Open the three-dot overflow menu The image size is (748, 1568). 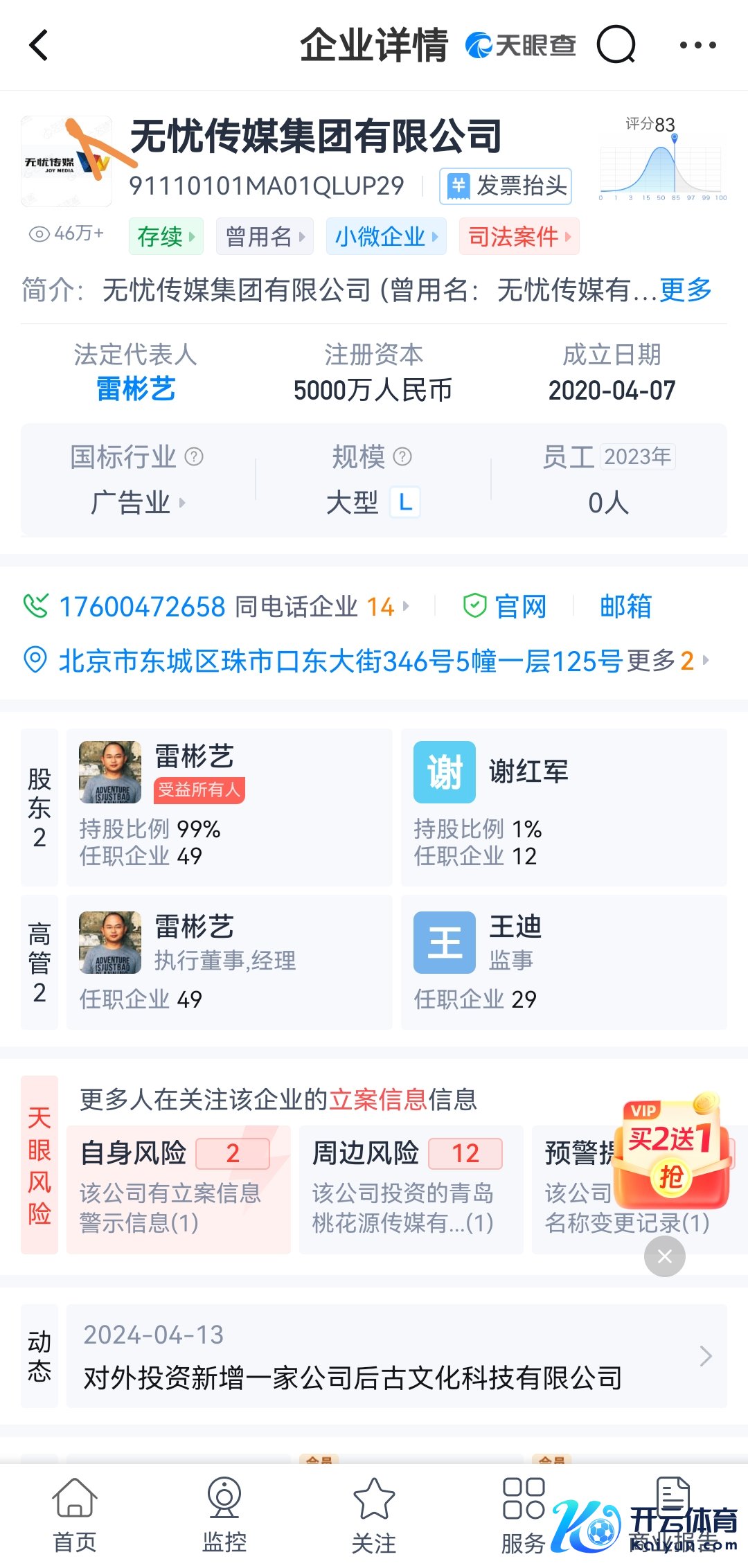697,46
